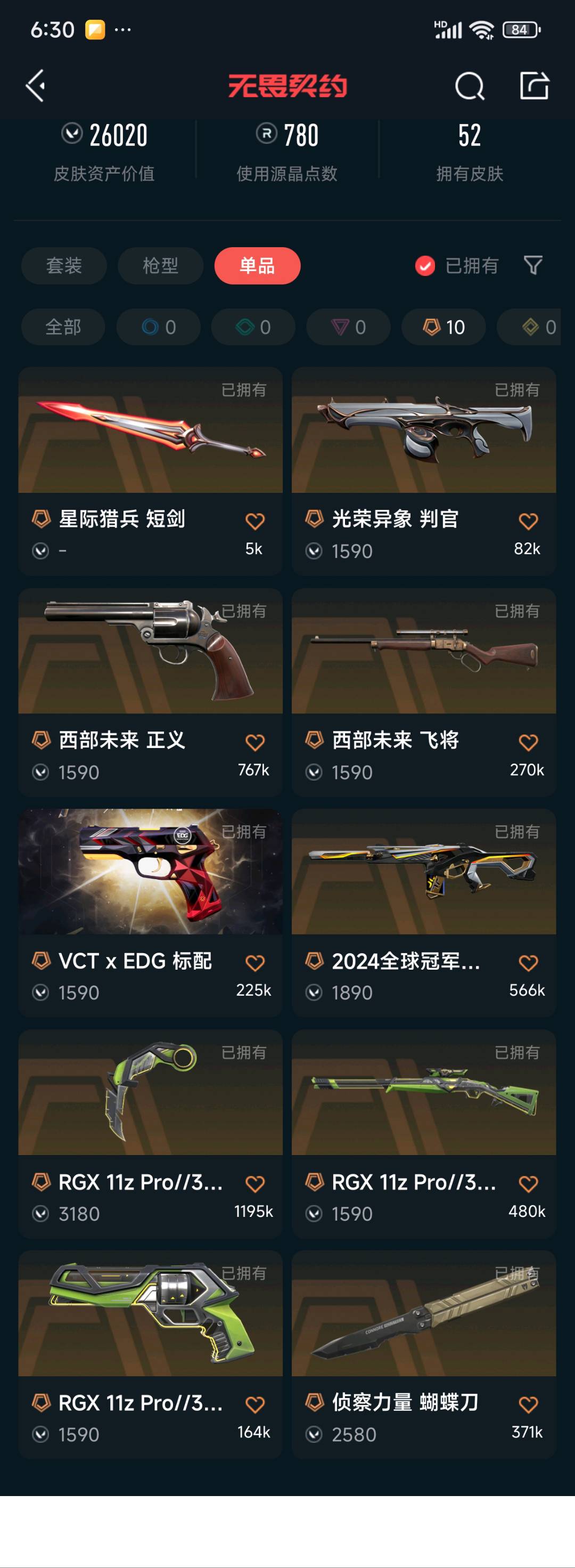Share this skin collection page
Screen dimensions: 575x1568
click(533, 85)
